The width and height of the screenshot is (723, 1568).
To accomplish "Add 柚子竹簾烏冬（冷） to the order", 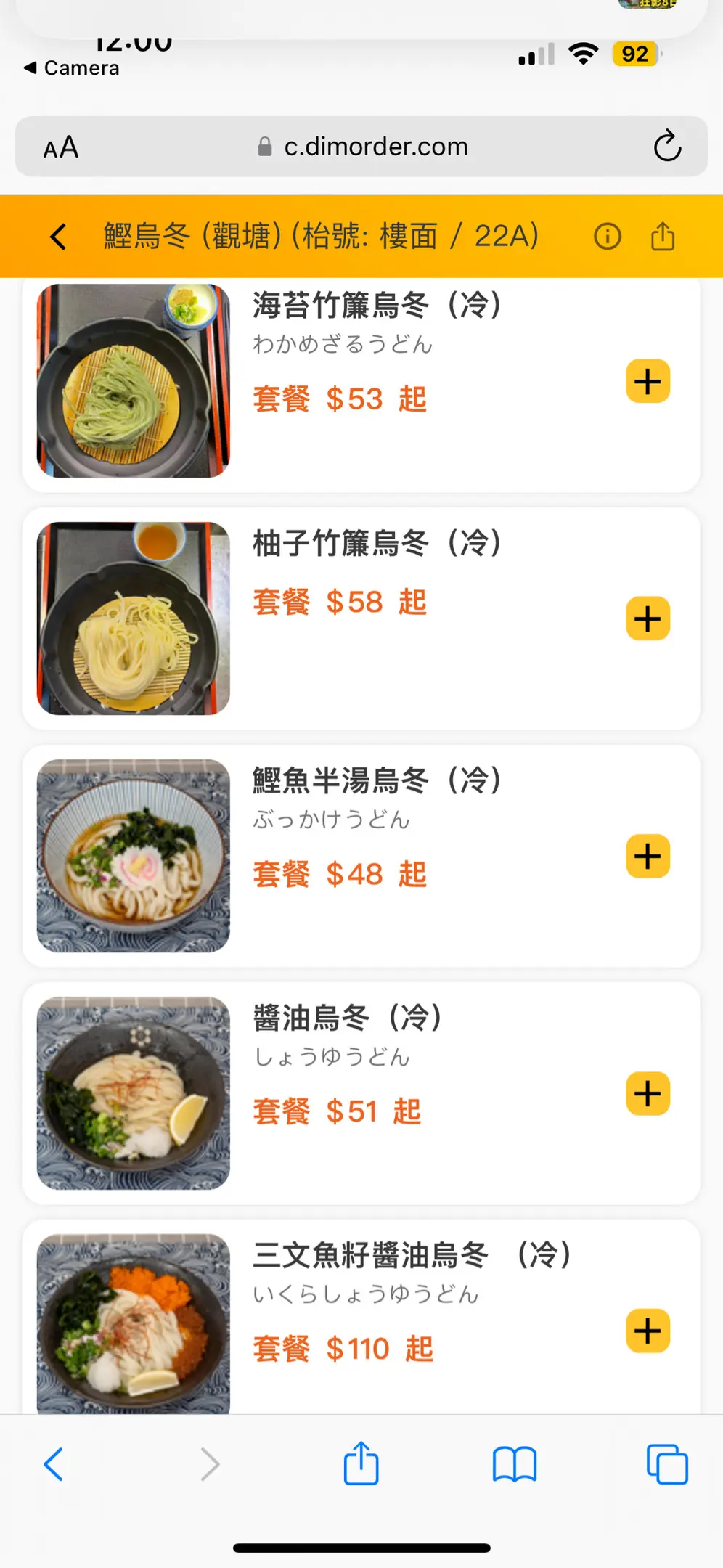I will click(648, 618).
